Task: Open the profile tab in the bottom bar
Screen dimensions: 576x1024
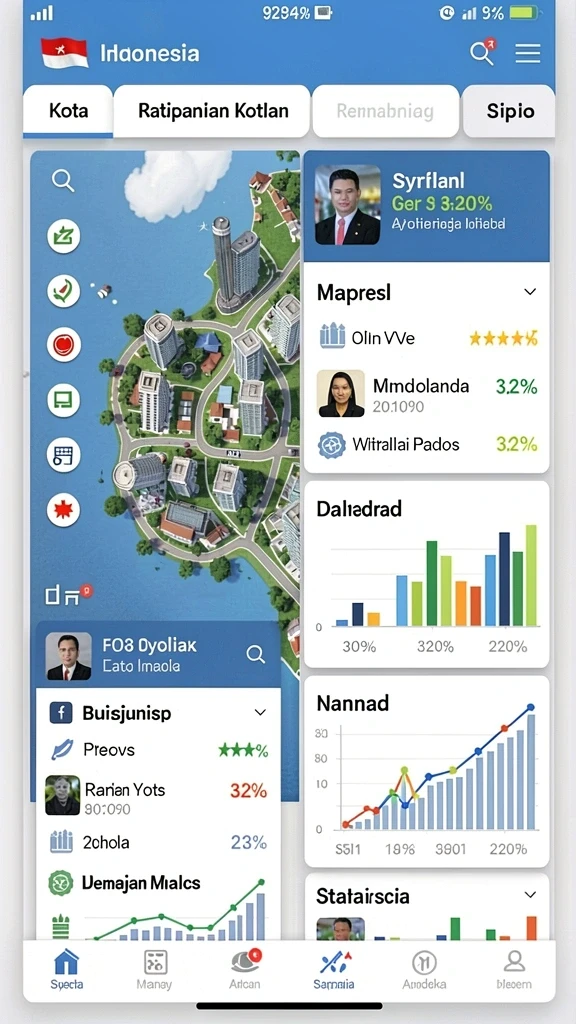Action: 514,968
